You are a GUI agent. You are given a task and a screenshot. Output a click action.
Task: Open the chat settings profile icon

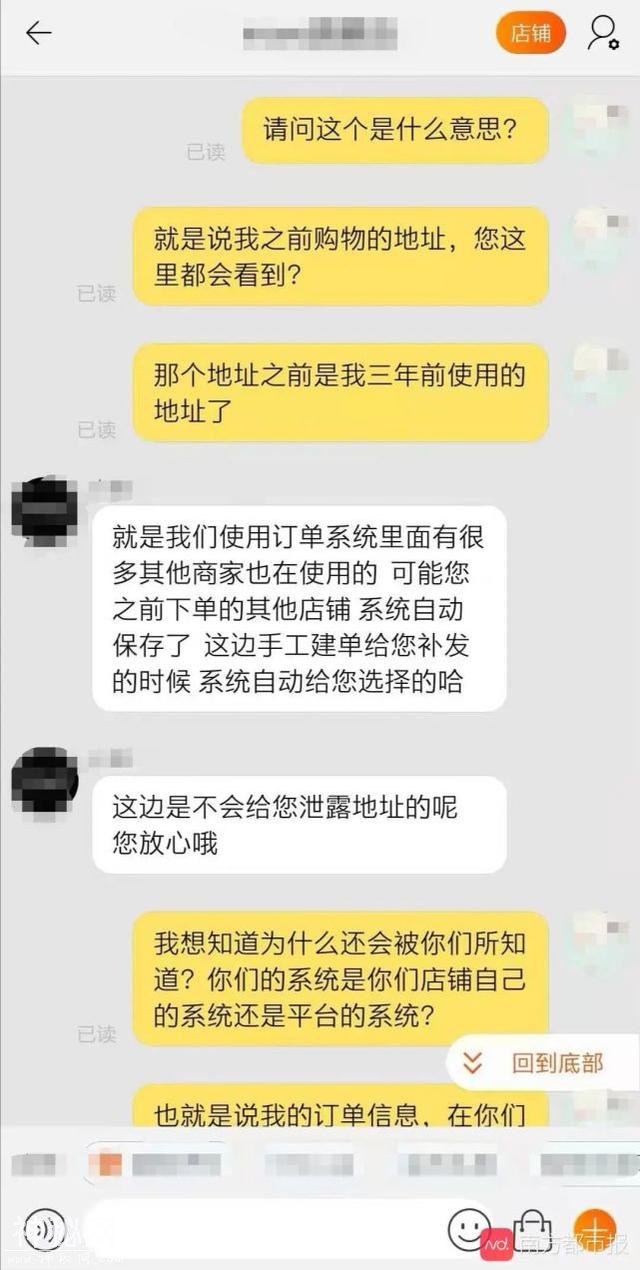tap(603, 33)
